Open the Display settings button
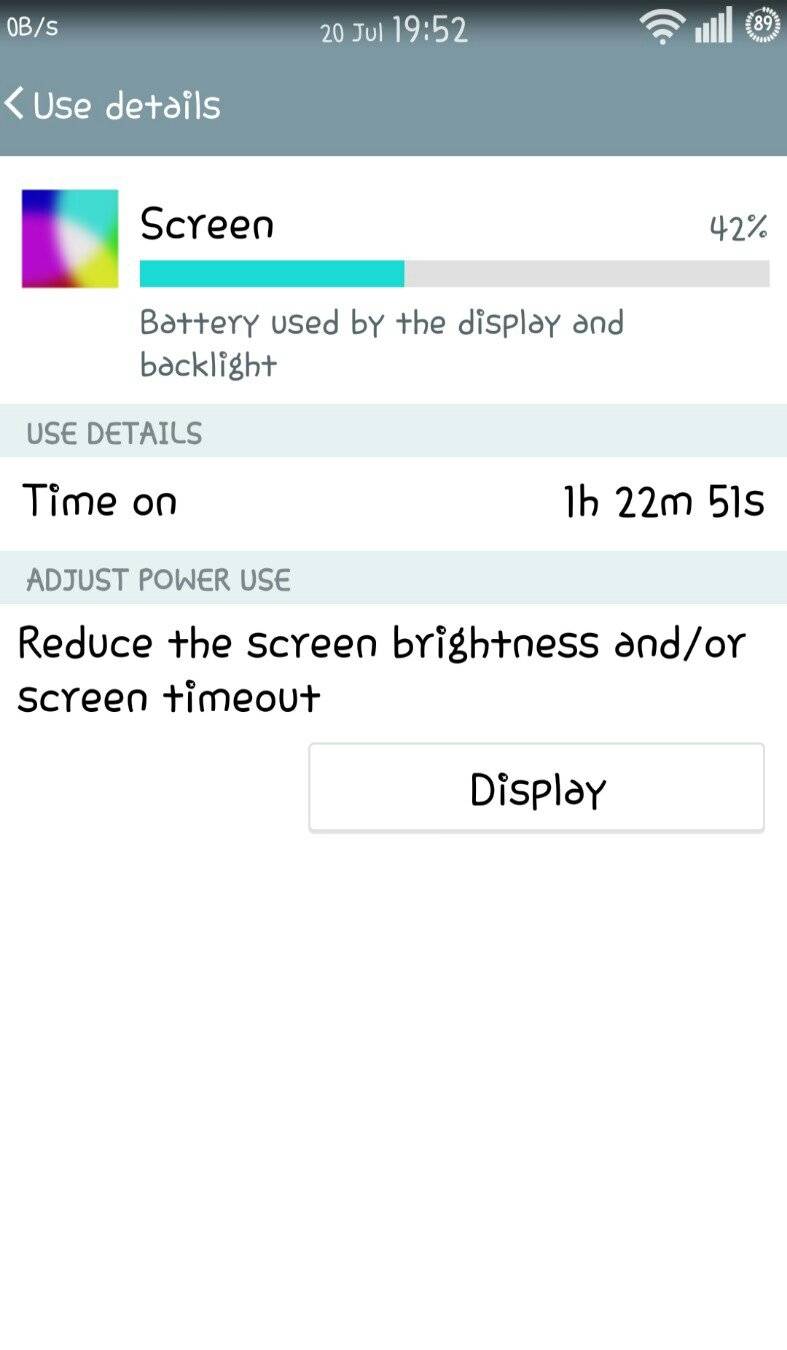 [536, 788]
